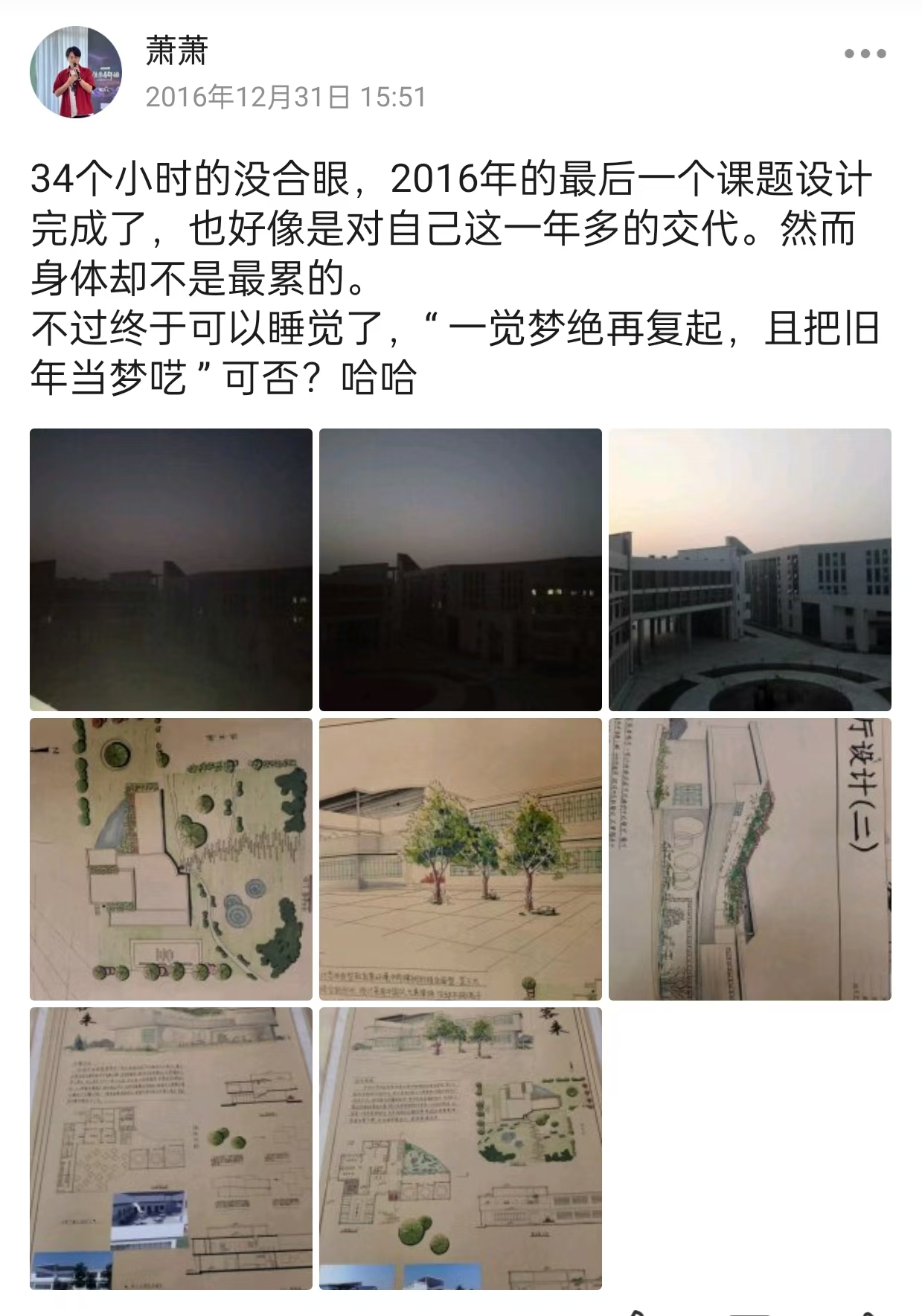The height and width of the screenshot is (1316, 922).
Task: Open 萧萧's profile avatar
Action: [76, 72]
